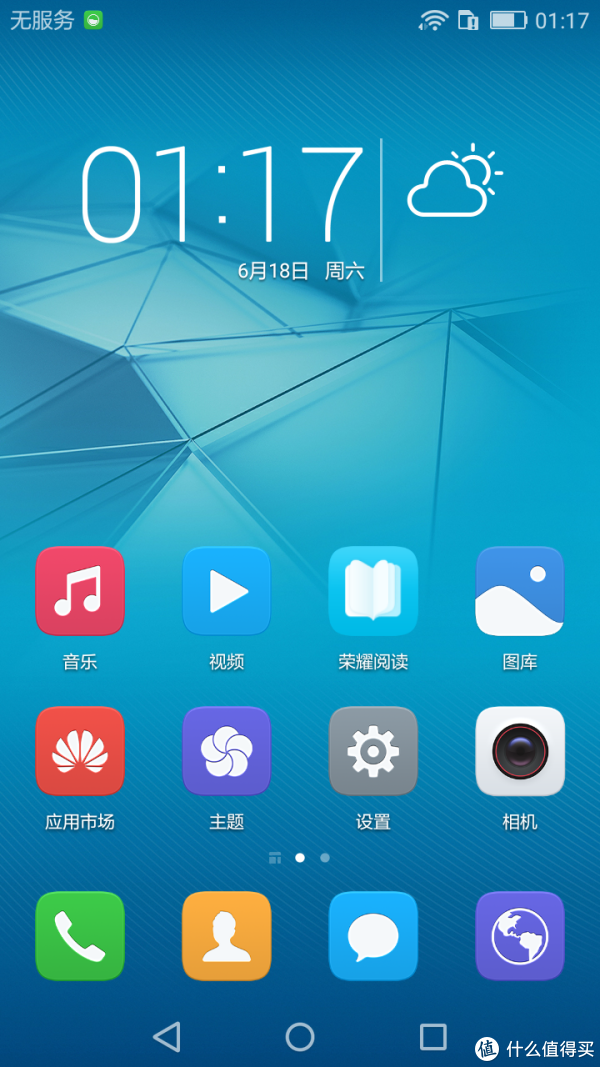This screenshot has width=600, height=1067.
Task: Open the messaging app in the dock
Action: 373,936
